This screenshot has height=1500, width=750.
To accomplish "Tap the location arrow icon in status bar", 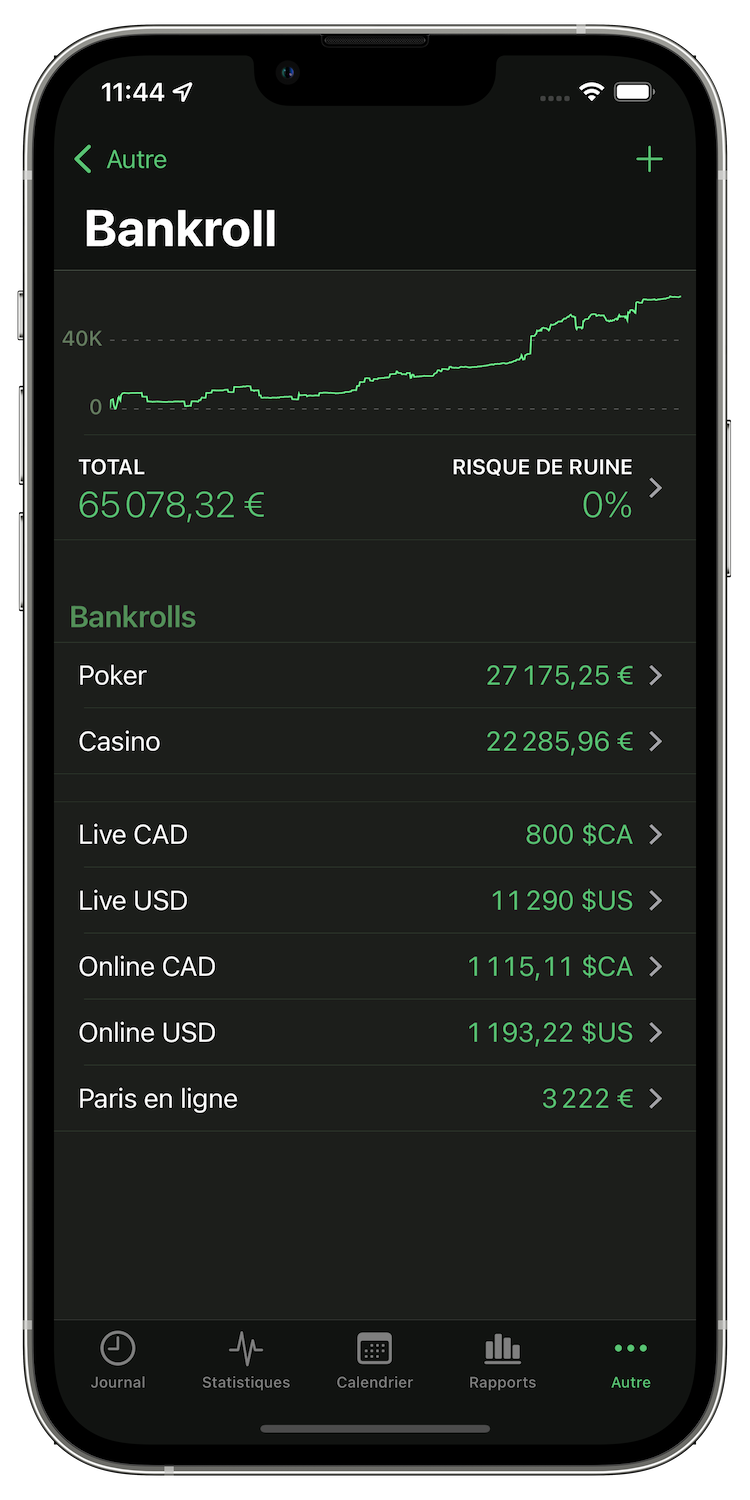I will 183,92.
